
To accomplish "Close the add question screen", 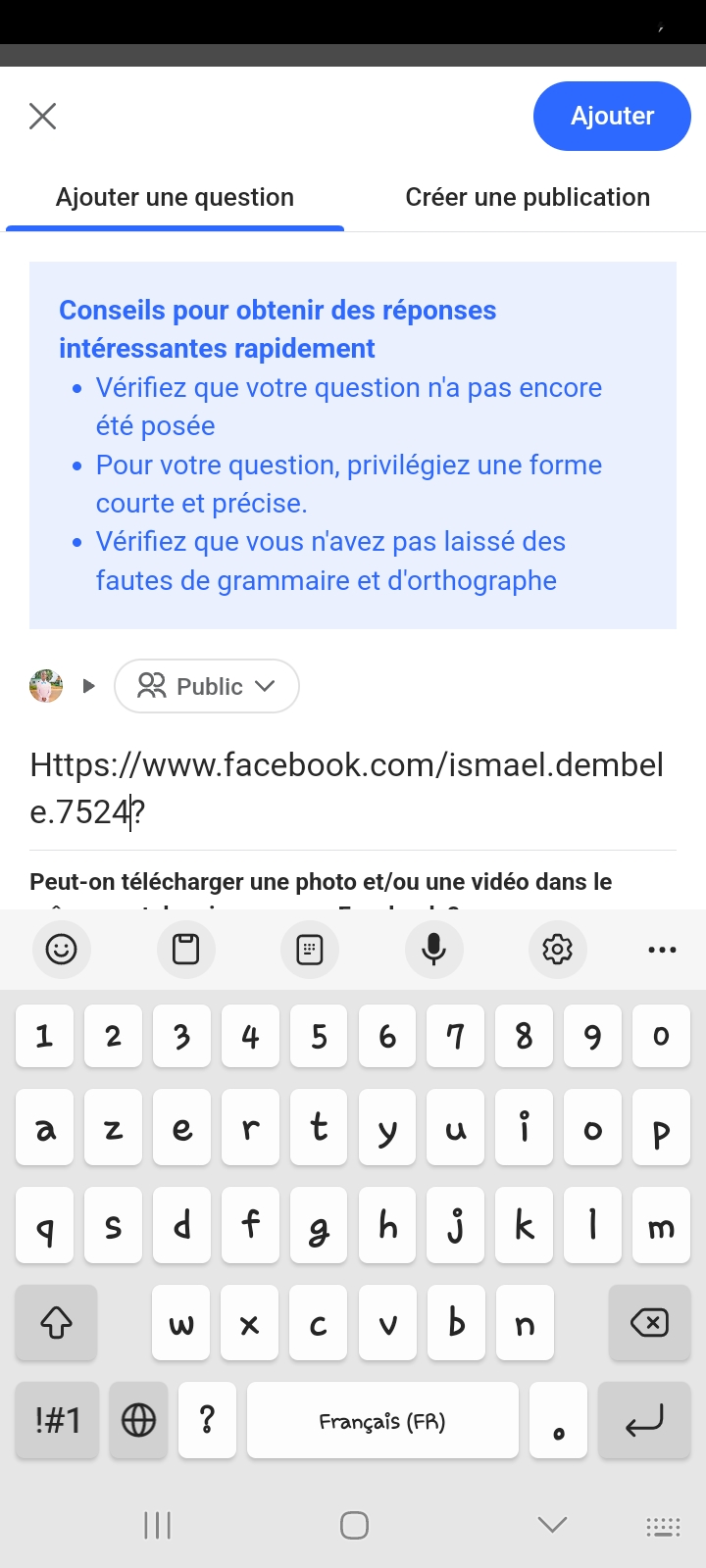I will 43,117.
